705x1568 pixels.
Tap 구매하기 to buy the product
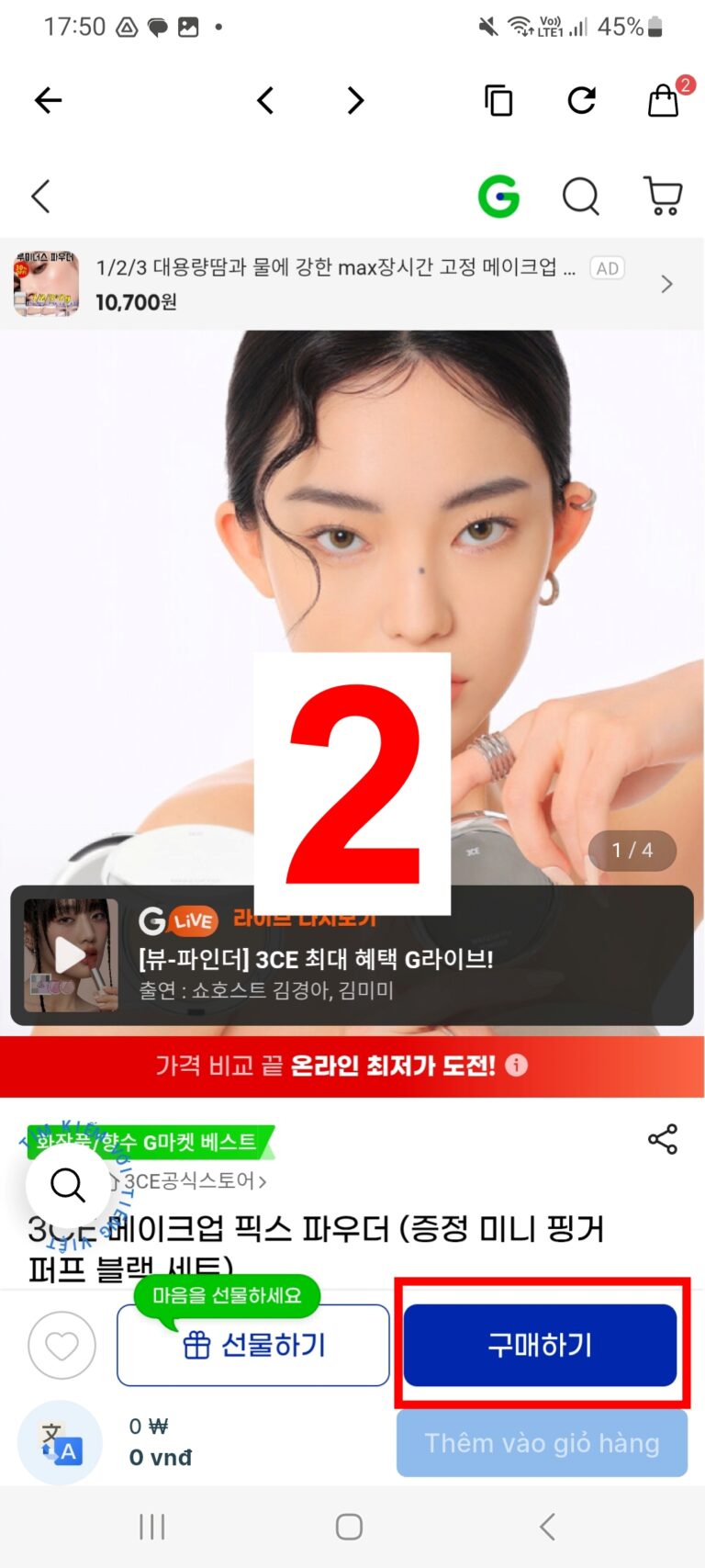tap(540, 1346)
